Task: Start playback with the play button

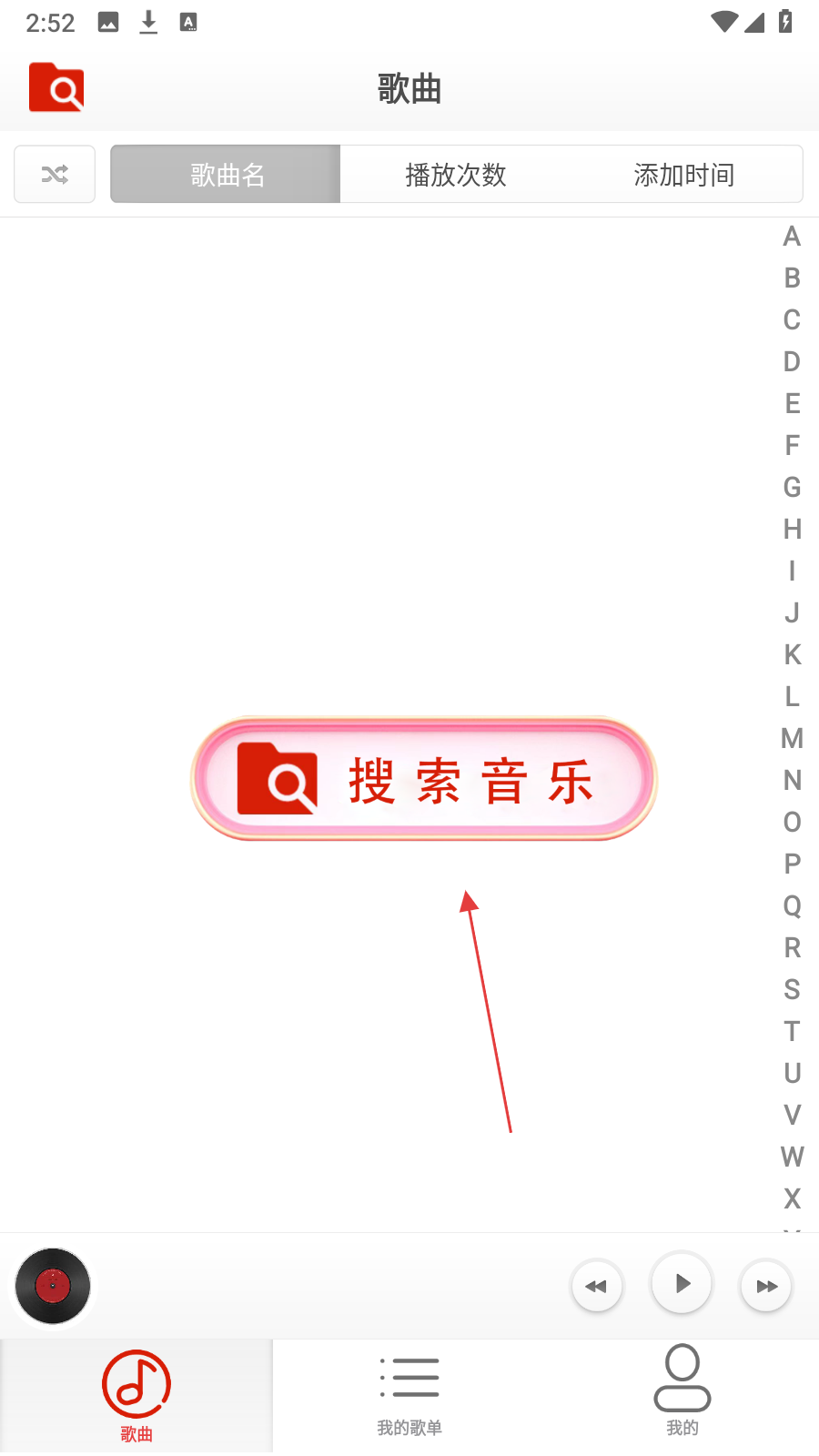Action: [682, 1284]
